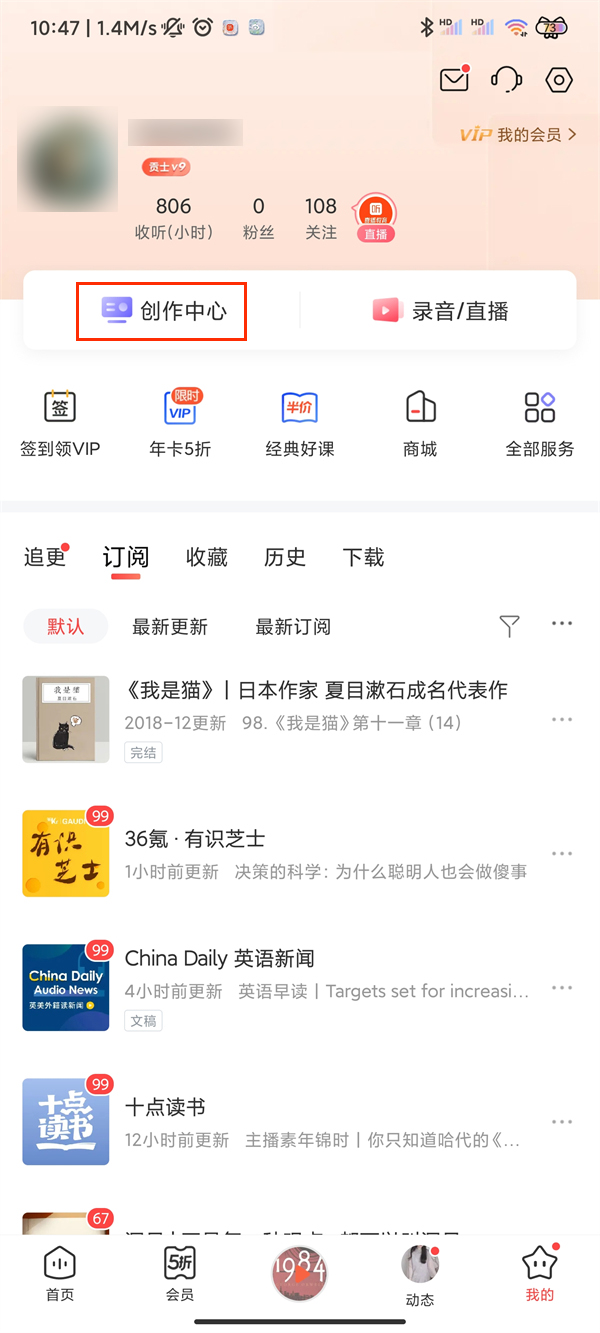The height and width of the screenshot is (1333, 600).
Task: Open 年卡5折 VIP offer
Action: 180,423
